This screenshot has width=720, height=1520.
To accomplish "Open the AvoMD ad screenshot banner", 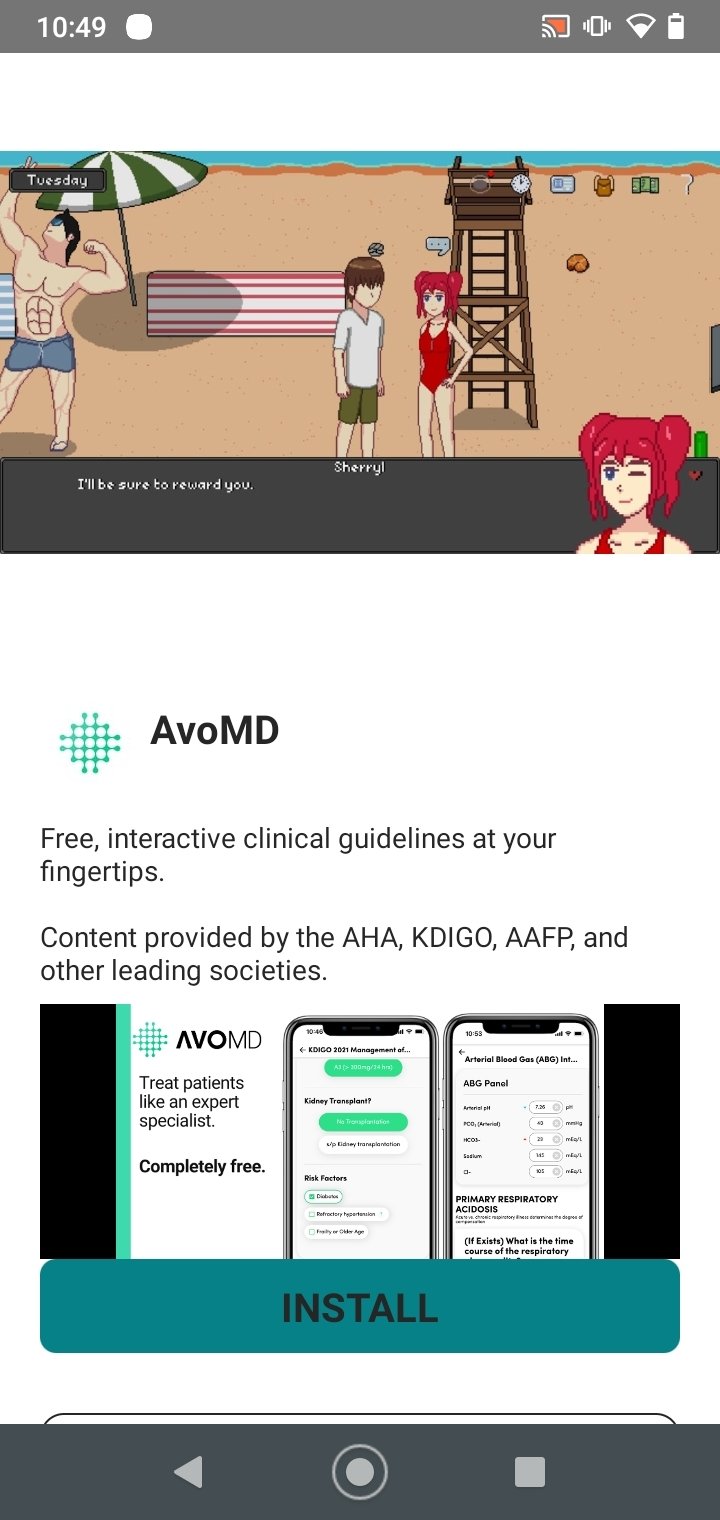I will pyautogui.click(x=360, y=1131).
